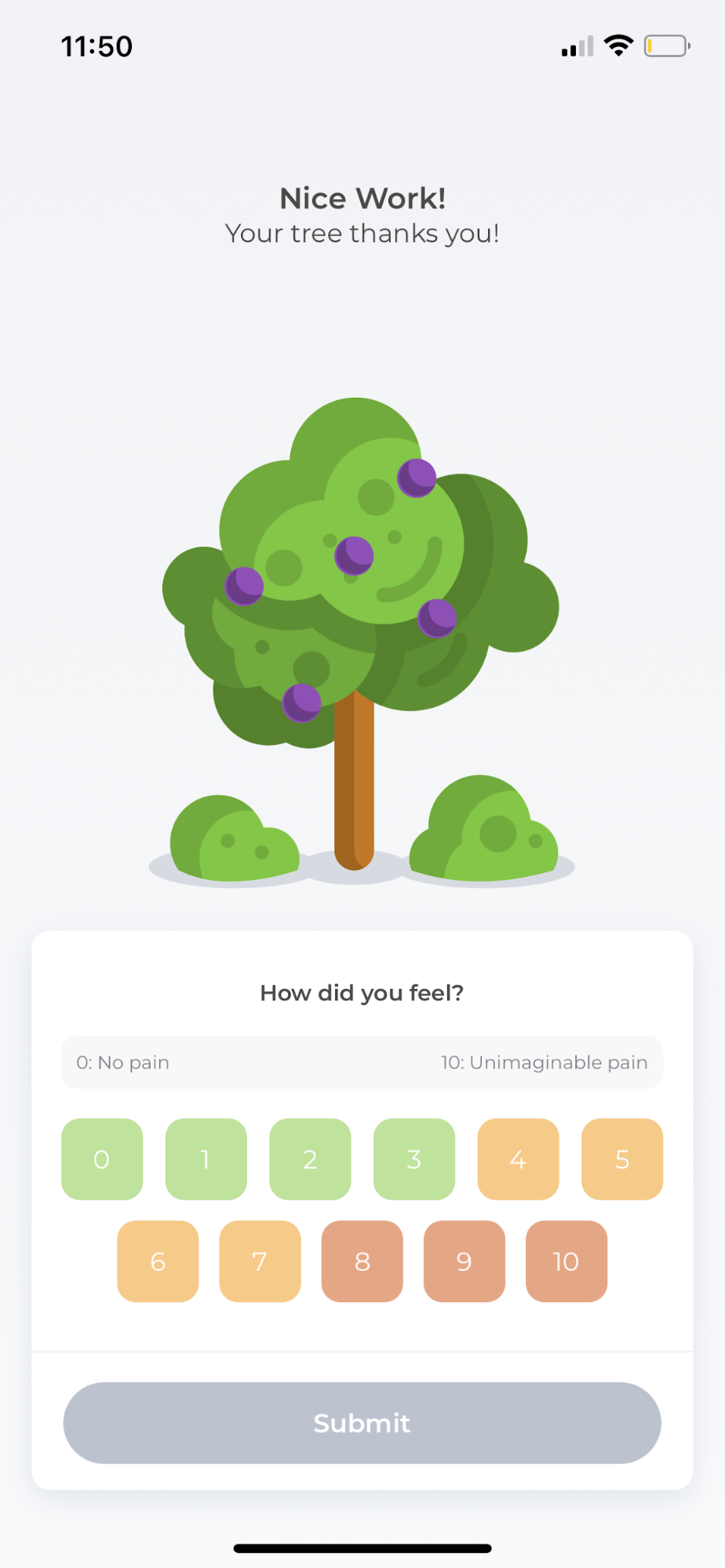Rate pain as 8
This screenshot has height=1568, width=725.
pos(362,1261)
